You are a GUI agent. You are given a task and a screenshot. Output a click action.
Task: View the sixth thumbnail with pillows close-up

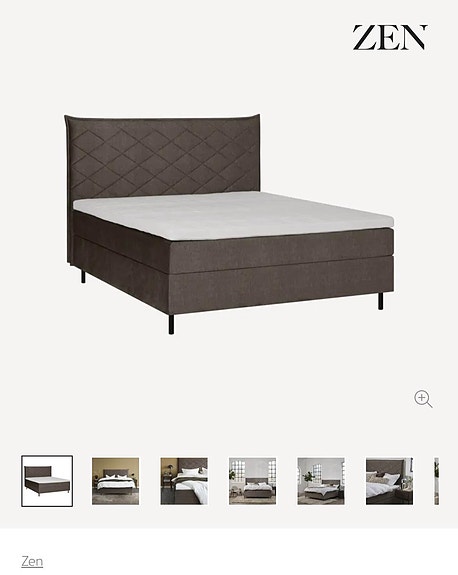[389, 481]
